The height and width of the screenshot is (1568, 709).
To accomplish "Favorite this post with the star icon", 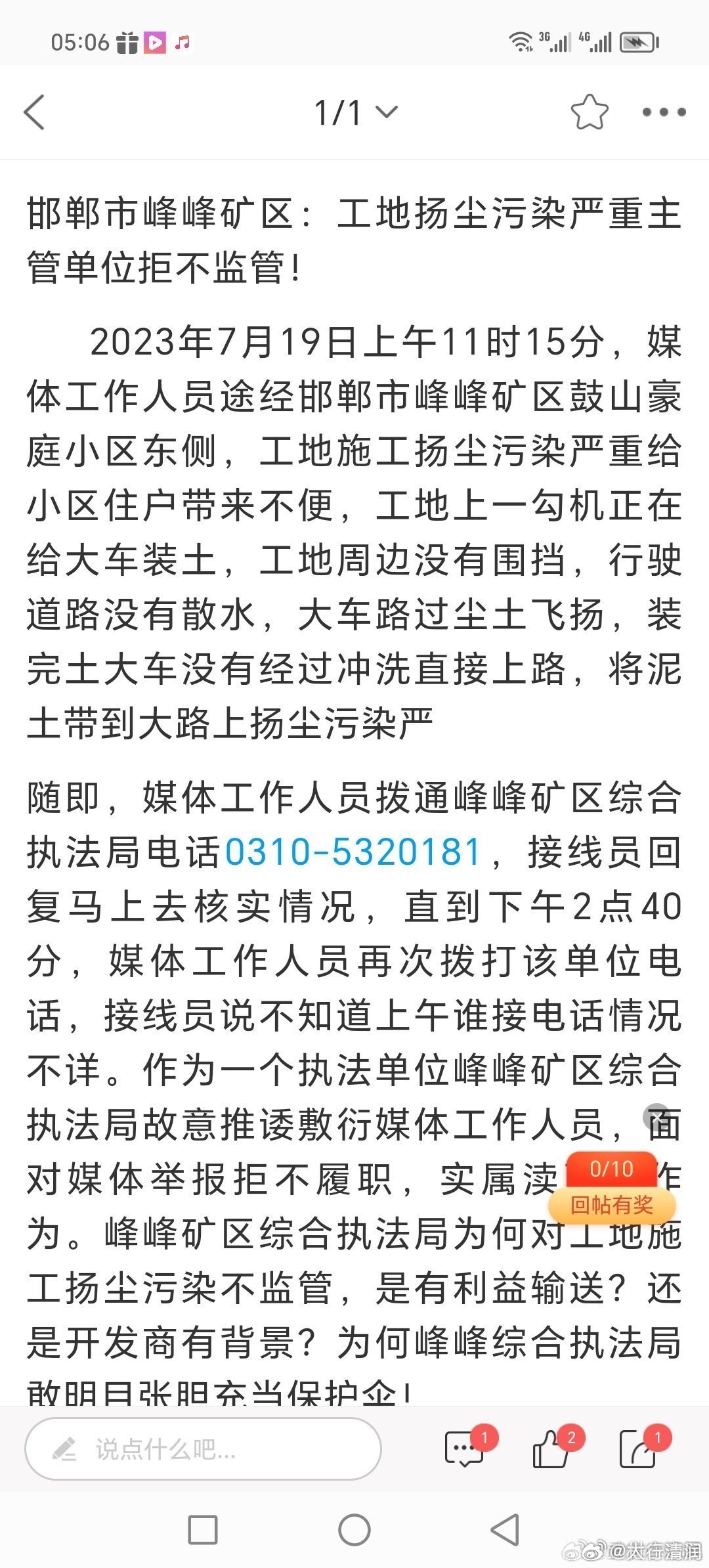I will 589,112.
